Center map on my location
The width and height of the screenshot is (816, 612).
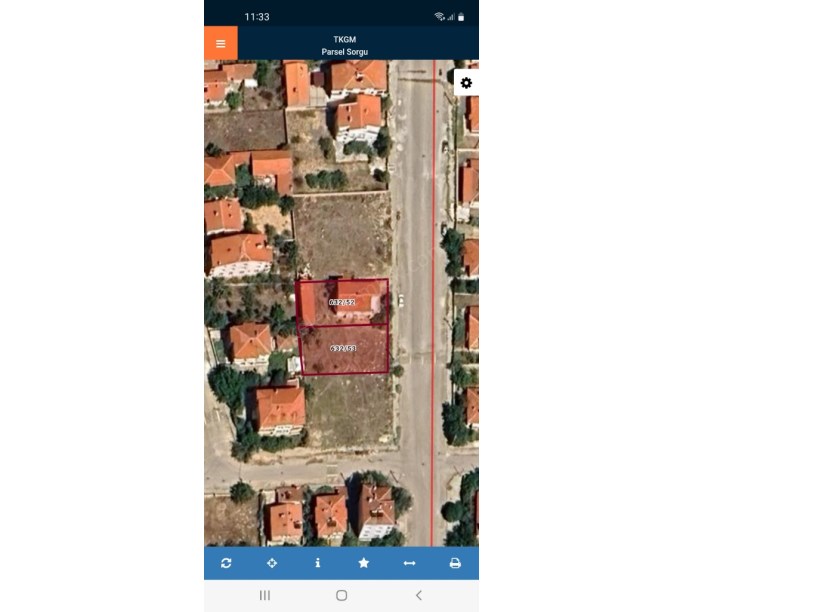(x=272, y=563)
